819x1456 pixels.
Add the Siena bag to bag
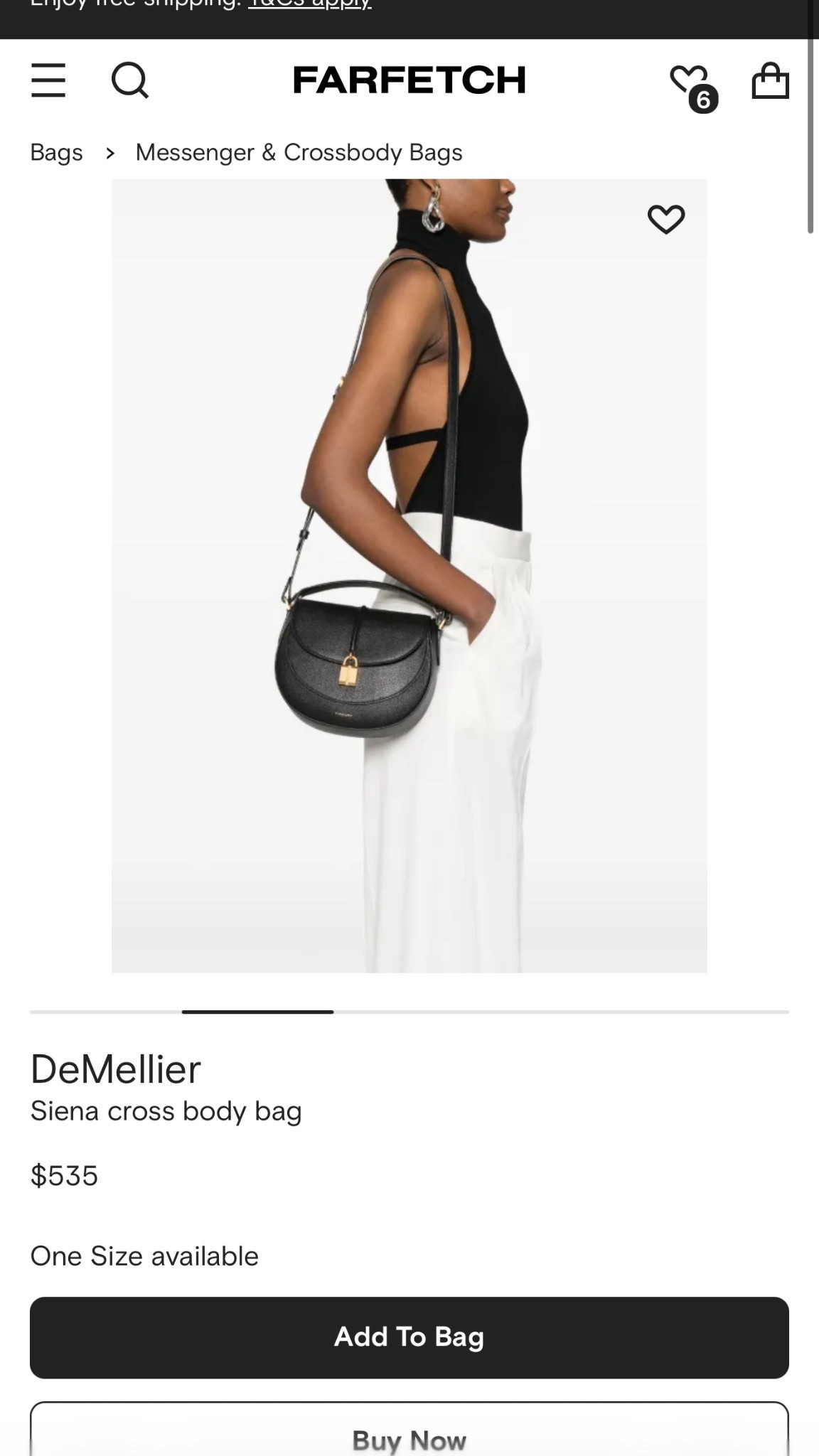[x=409, y=1337]
